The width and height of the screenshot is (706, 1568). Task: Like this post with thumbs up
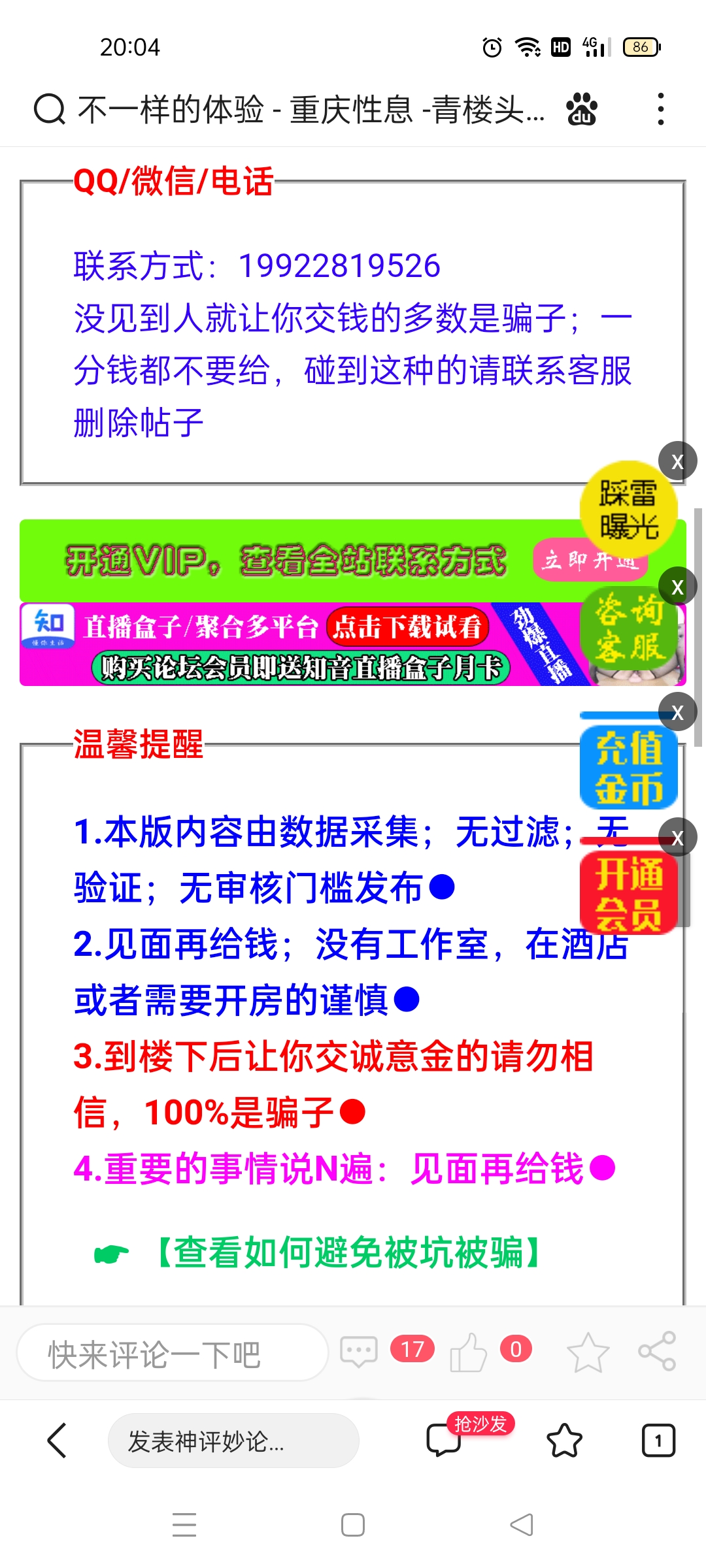(x=468, y=1351)
